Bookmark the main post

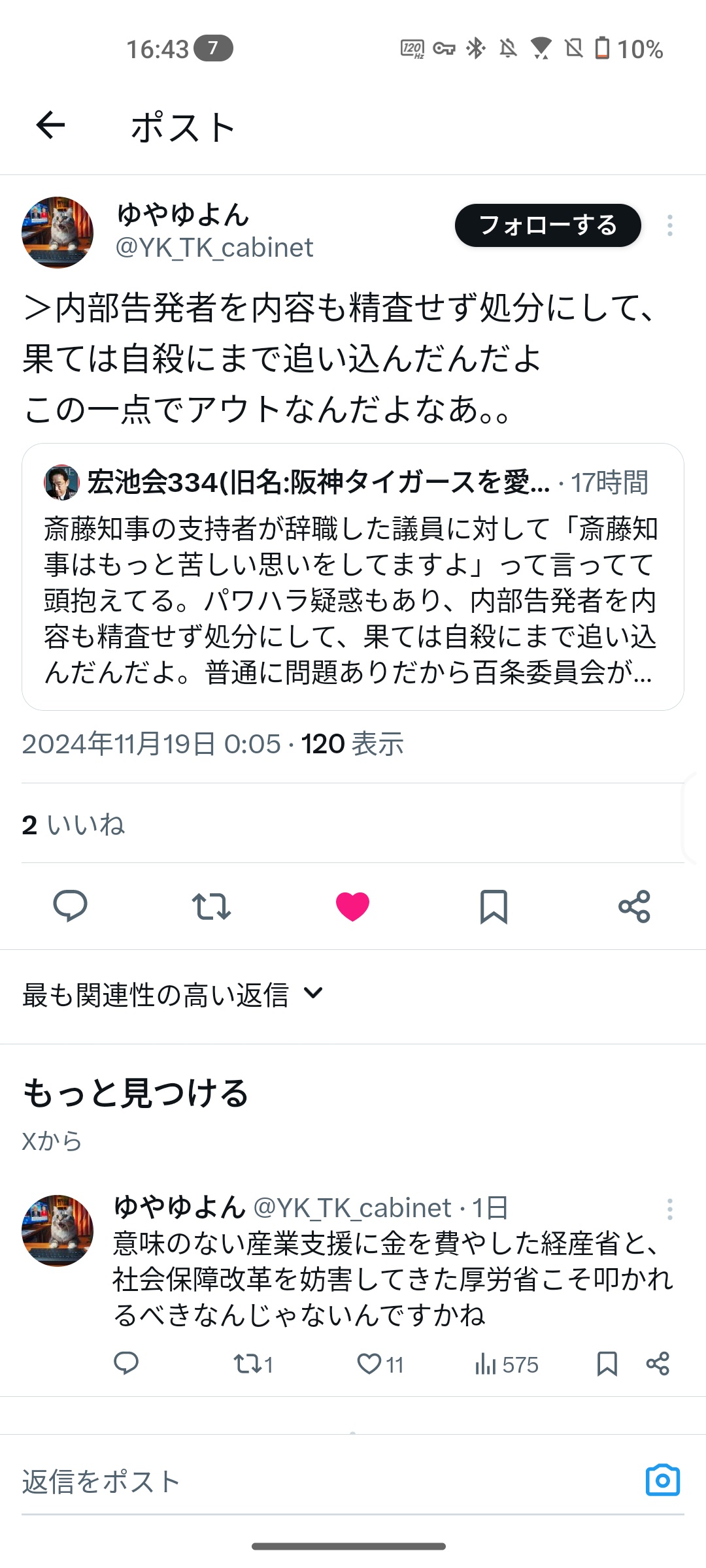tap(494, 906)
